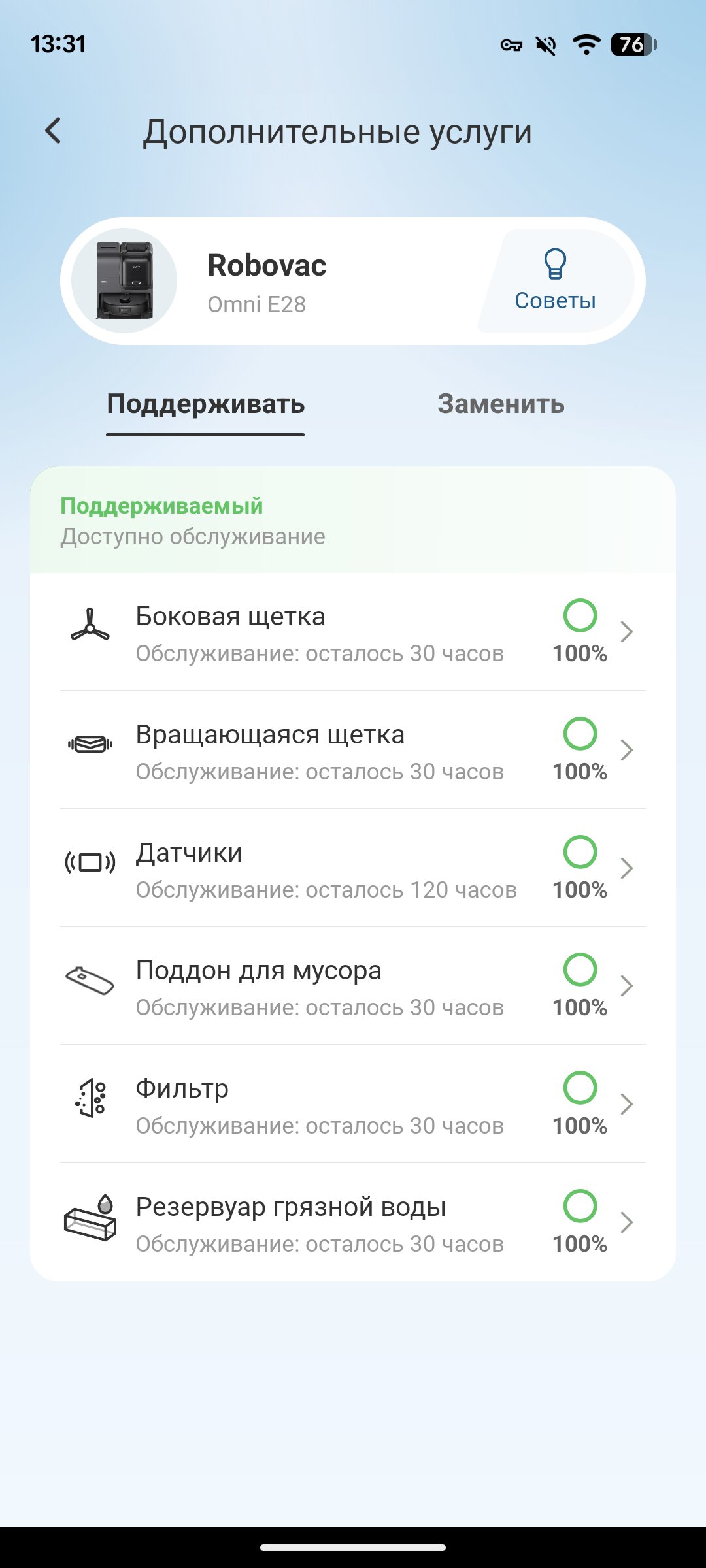View Датчики maintenance info
The height and width of the screenshot is (1568, 706).
[x=353, y=869]
